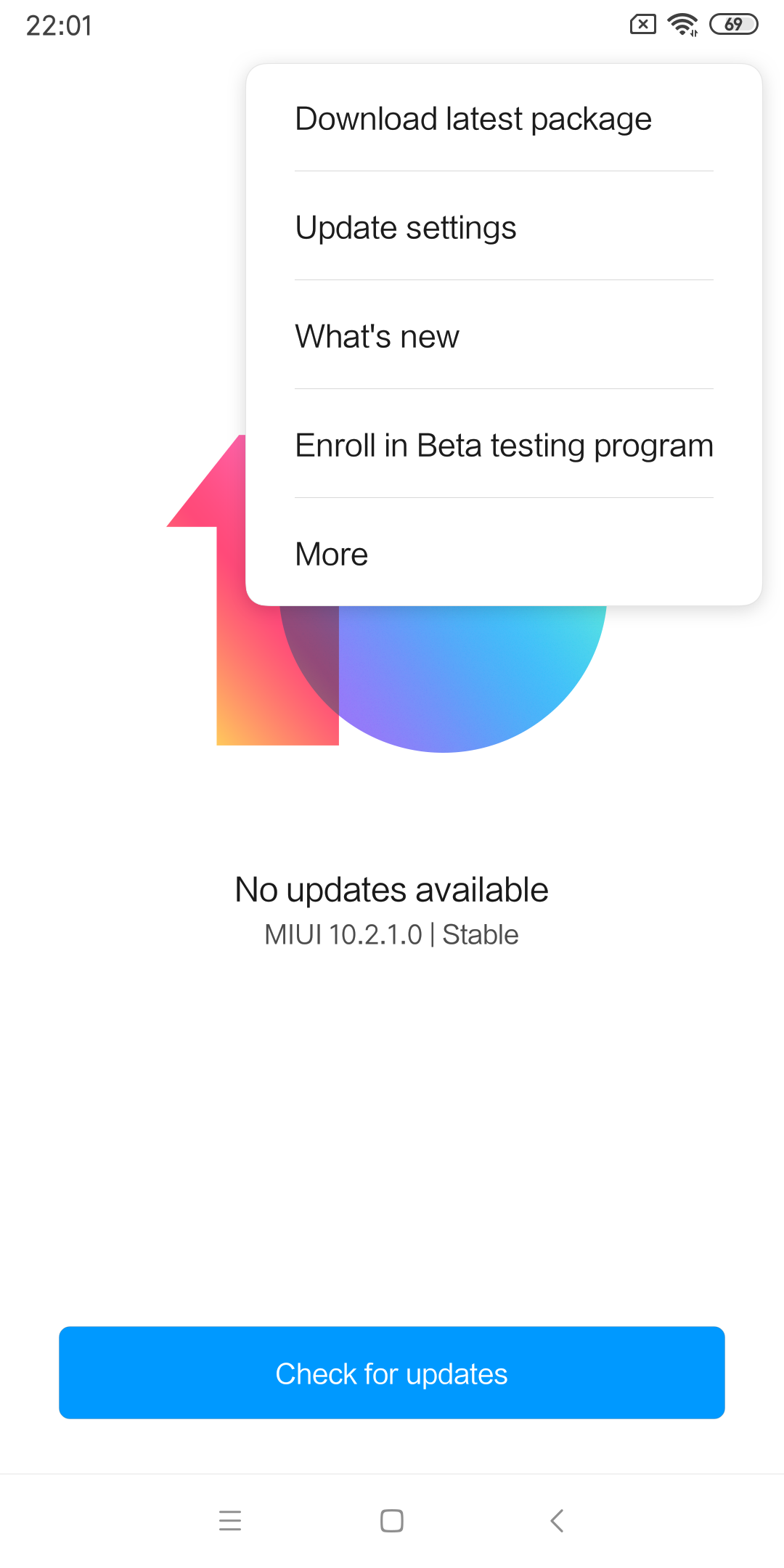This screenshot has height=1568, width=784.
Task: Go to the home screen
Action: [392, 1520]
